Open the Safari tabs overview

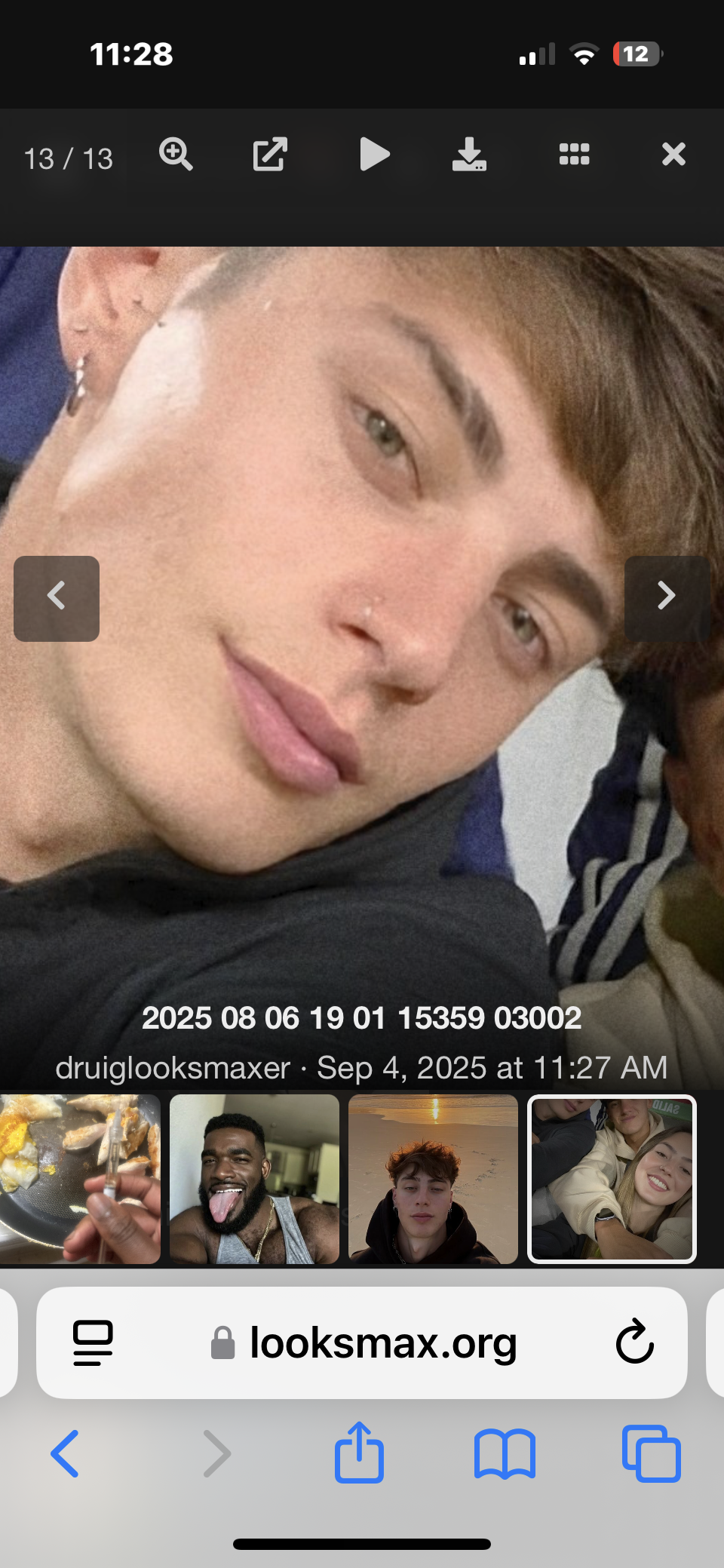[651, 1453]
